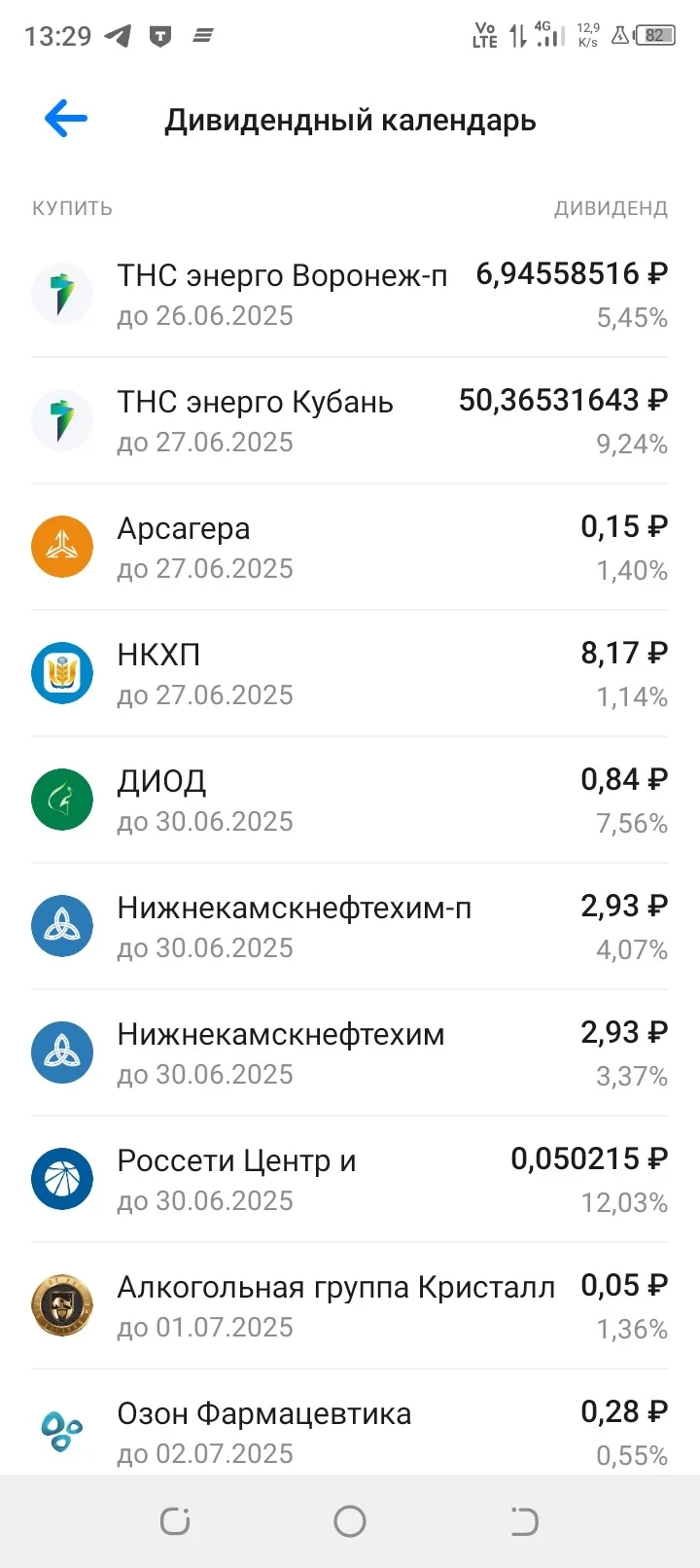Open the ТНС энерго Воронеж-п dividend row
700x1568 pixels.
(350, 295)
